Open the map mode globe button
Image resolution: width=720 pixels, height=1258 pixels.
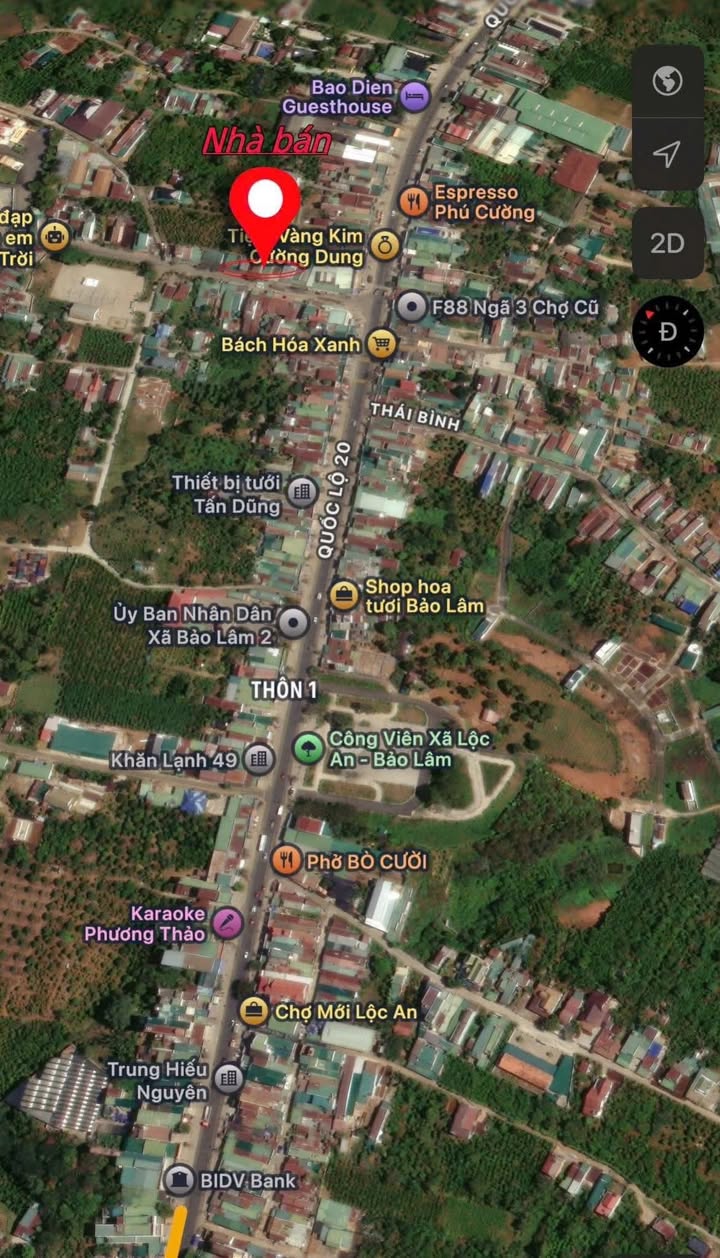coord(667,81)
